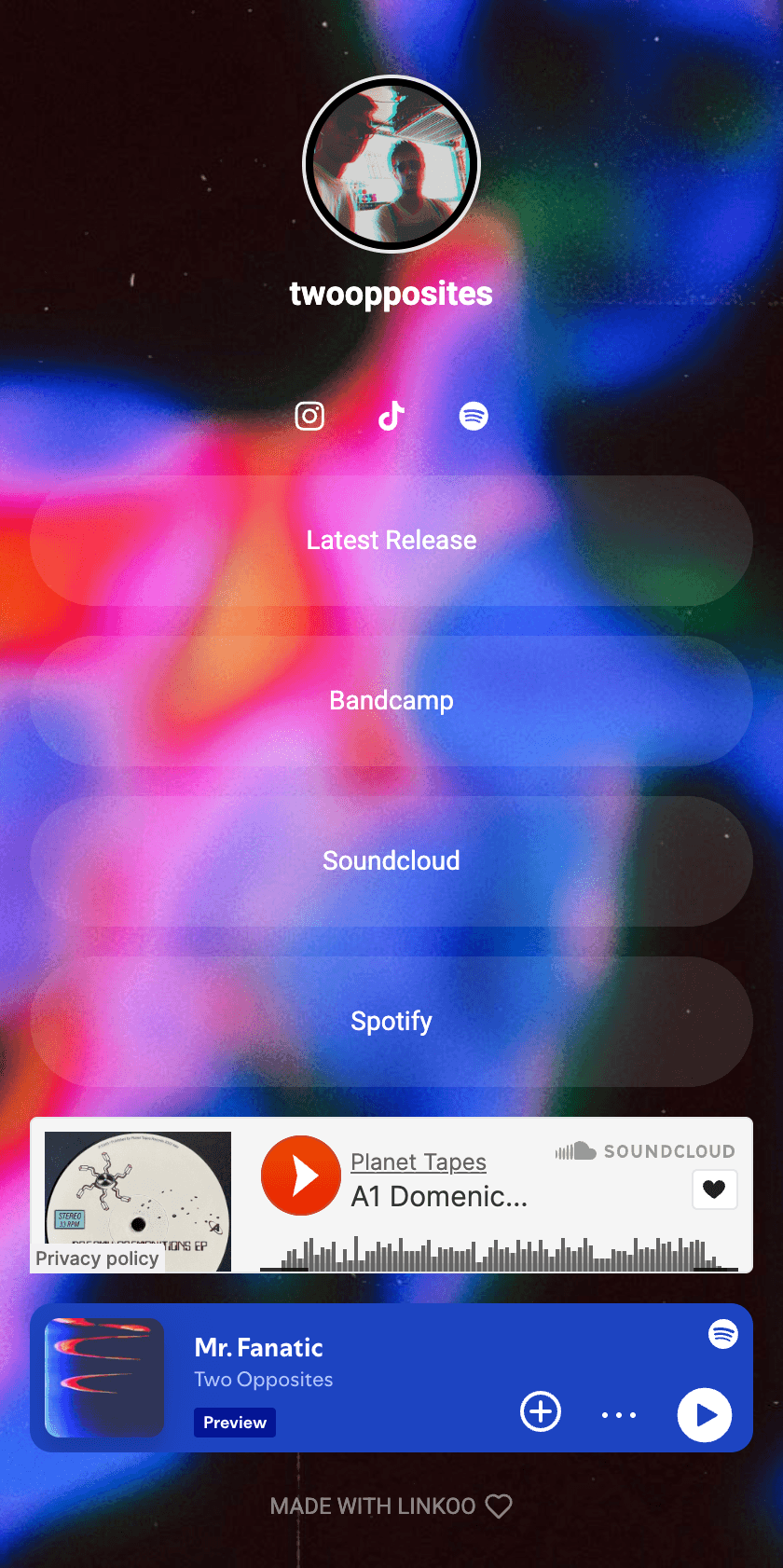Tap the Made with Linkoo footer link
This screenshot has width=783, height=1568.
pos(391,1506)
